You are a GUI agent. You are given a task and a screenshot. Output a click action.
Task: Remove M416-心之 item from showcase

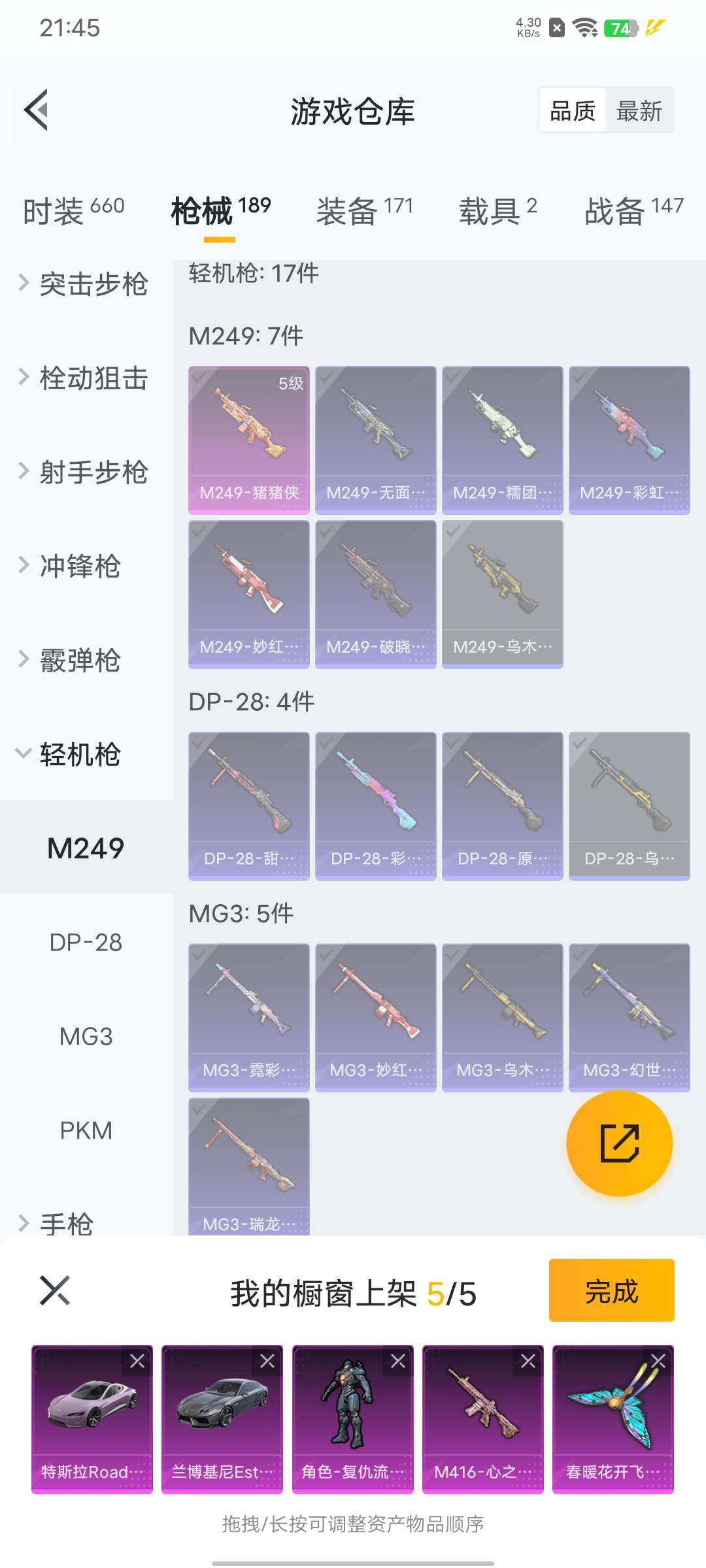[528, 1361]
